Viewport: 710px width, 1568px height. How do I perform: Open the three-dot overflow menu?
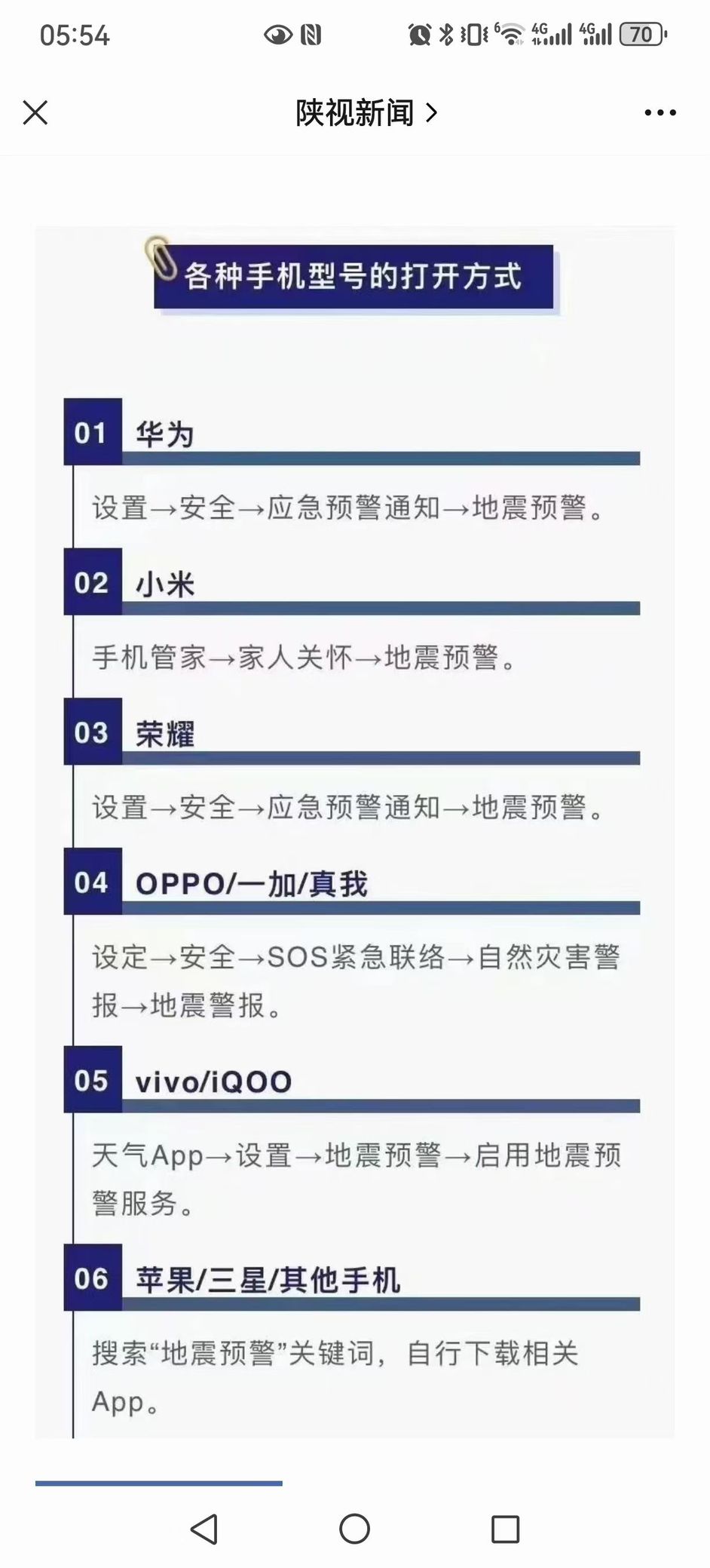(x=660, y=113)
